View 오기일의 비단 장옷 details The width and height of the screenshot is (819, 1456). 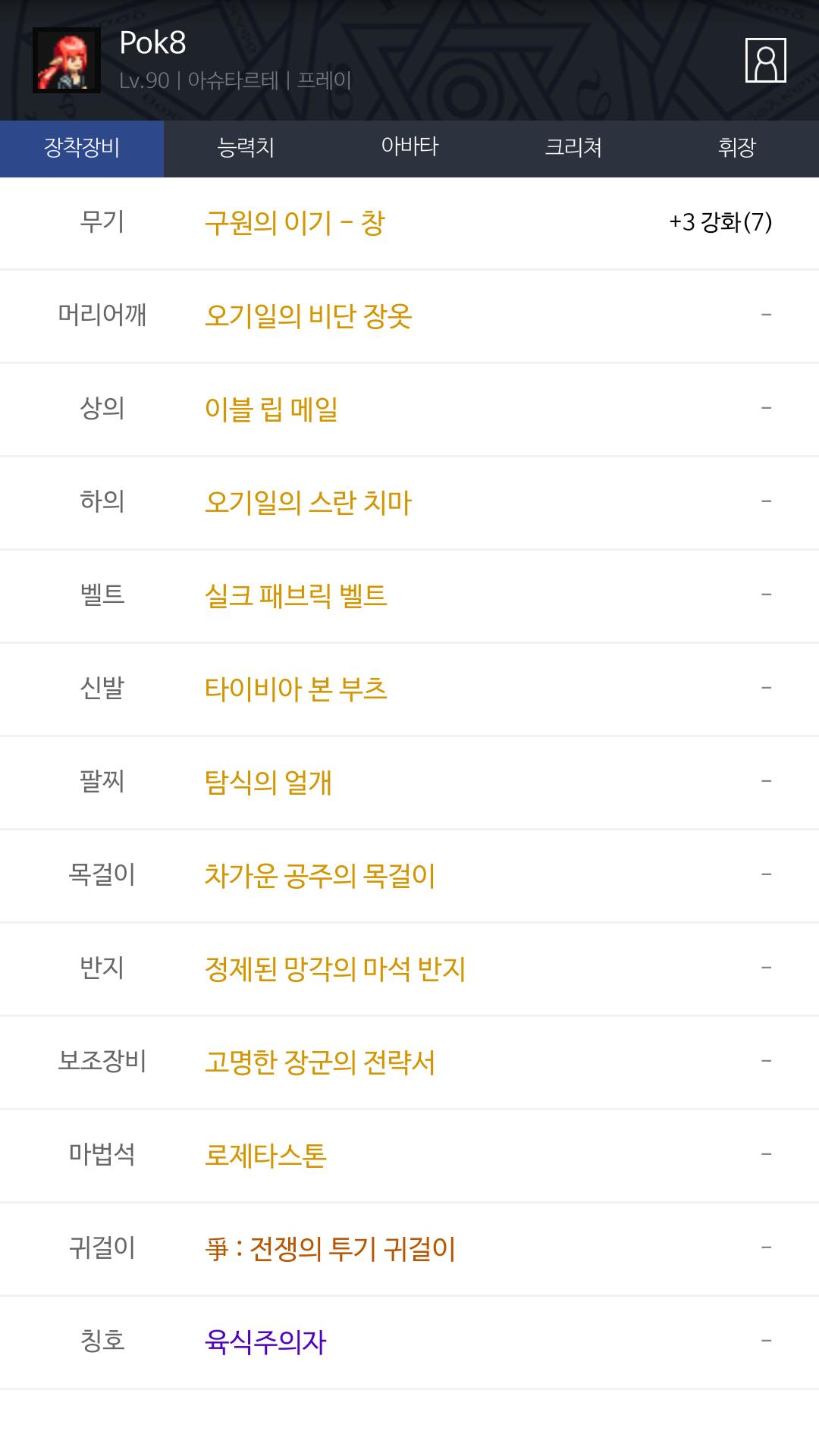click(308, 316)
